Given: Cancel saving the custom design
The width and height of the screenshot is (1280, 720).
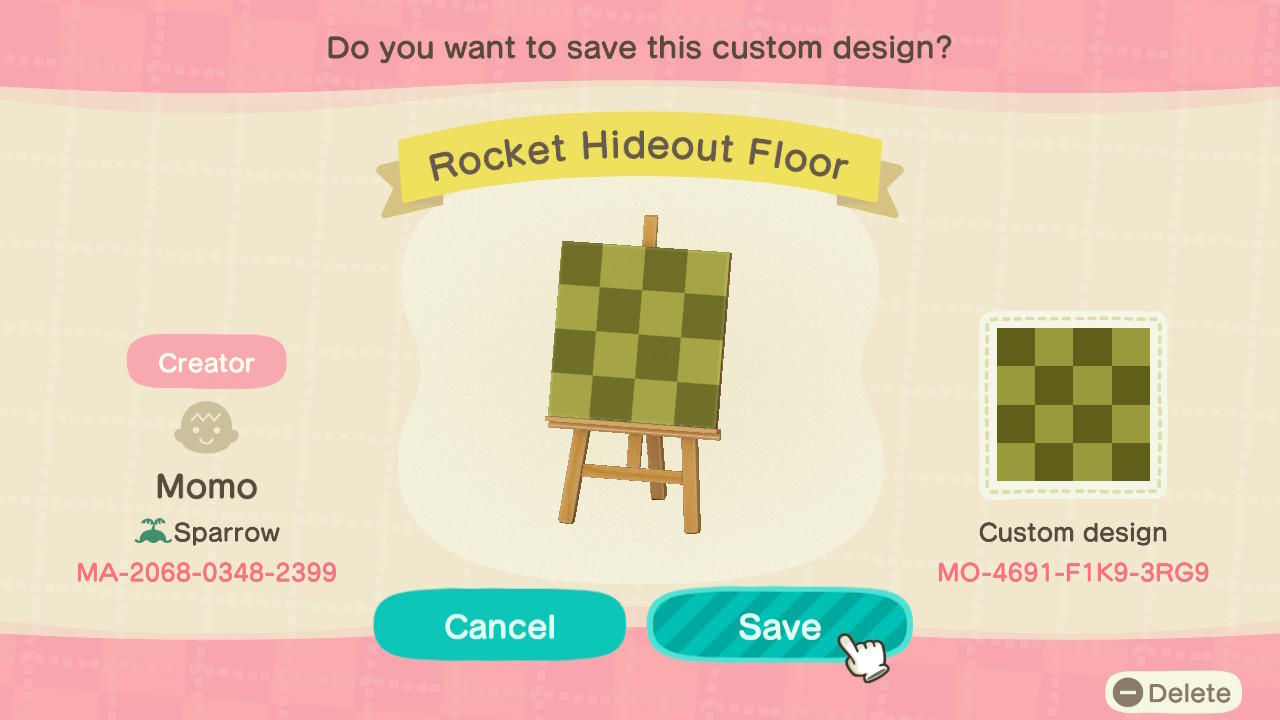Looking at the screenshot, I should (x=499, y=626).
